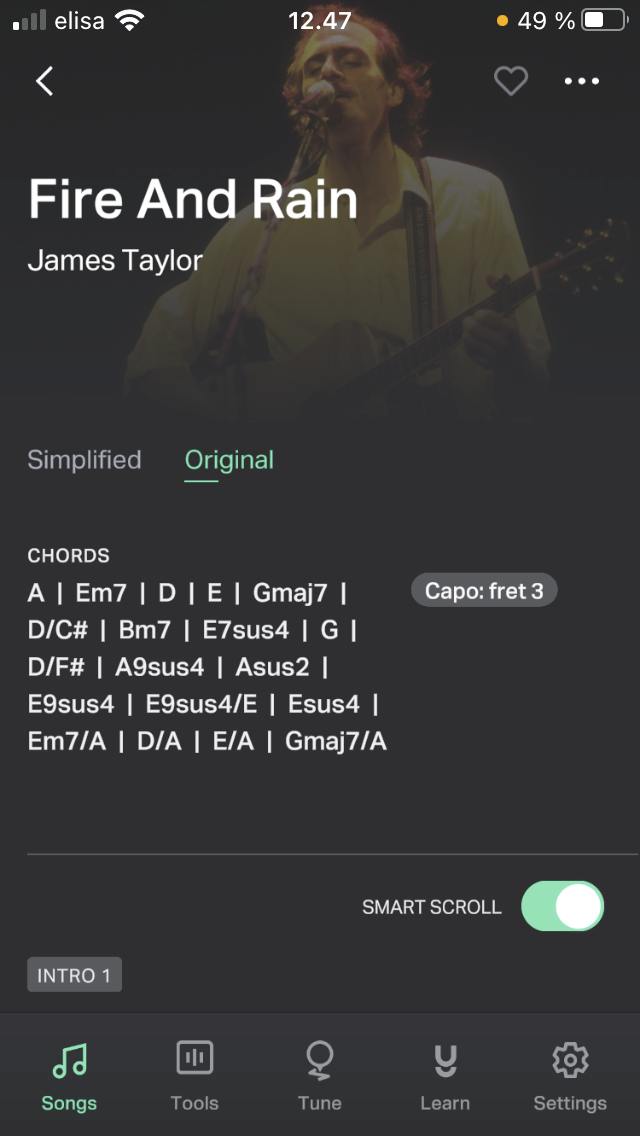This screenshot has height=1136, width=640.
Task: Open the three-dot overflow menu
Action: point(582,81)
